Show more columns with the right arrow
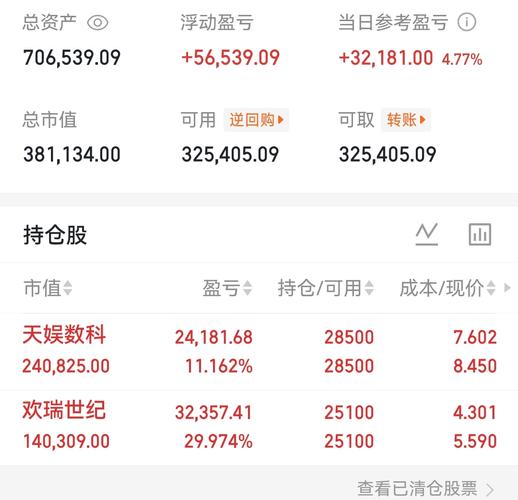Viewport: 518px width, 500px height. (507, 288)
